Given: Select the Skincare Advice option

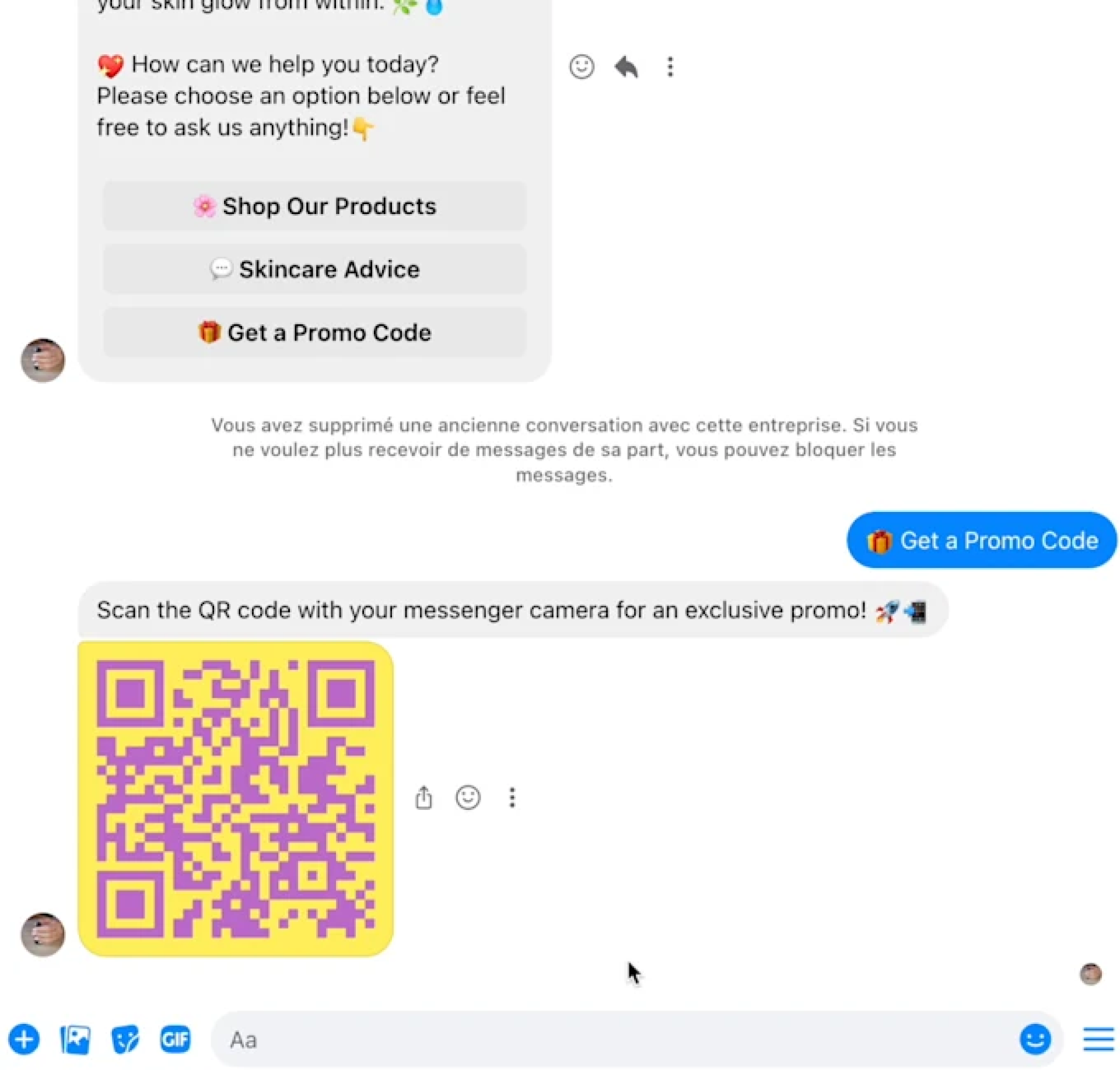Looking at the screenshot, I should pyautogui.click(x=314, y=269).
